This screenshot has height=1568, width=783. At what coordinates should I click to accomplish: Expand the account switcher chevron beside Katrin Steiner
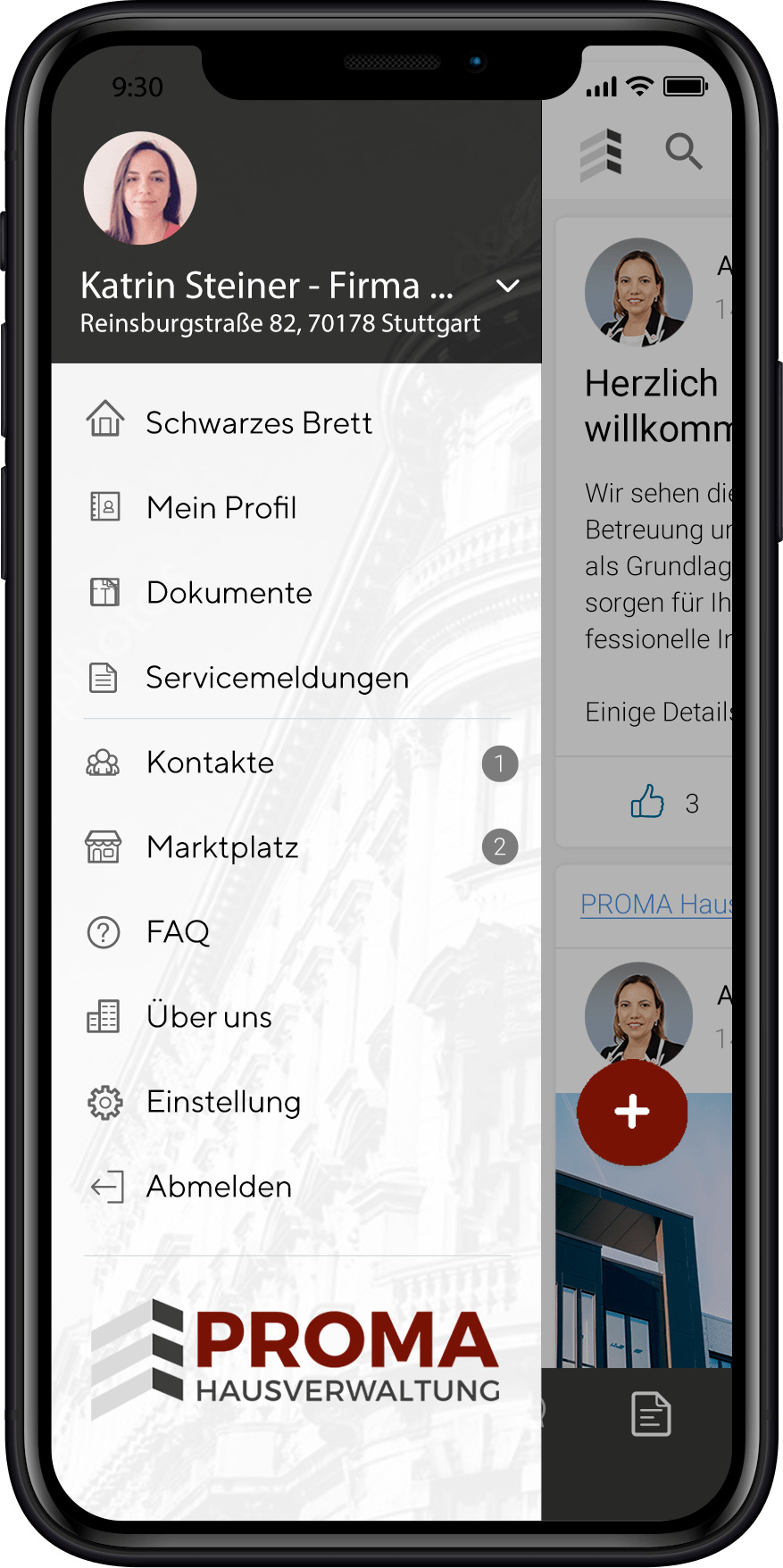point(508,287)
